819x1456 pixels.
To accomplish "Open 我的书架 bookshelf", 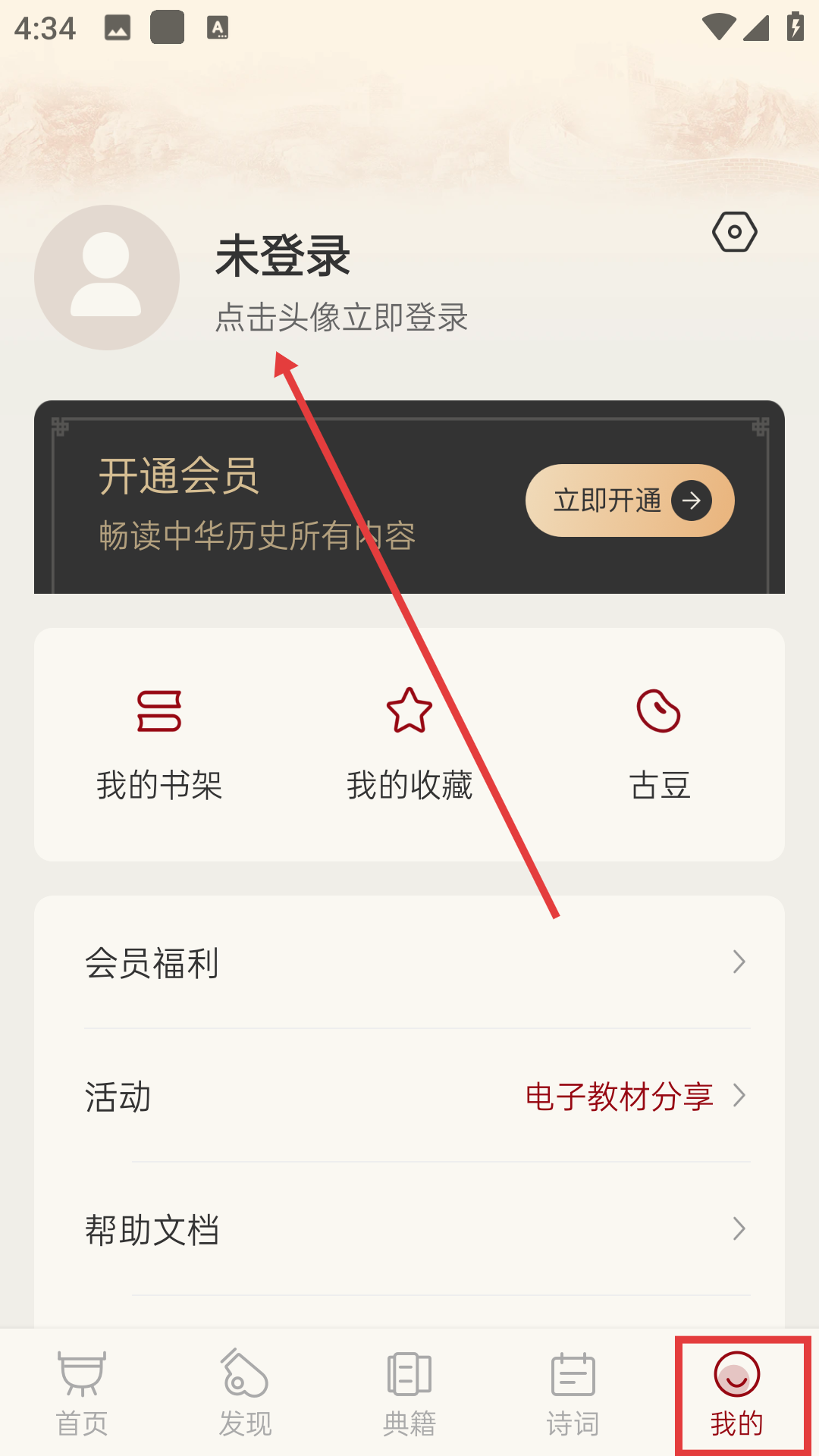I will [159, 745].
